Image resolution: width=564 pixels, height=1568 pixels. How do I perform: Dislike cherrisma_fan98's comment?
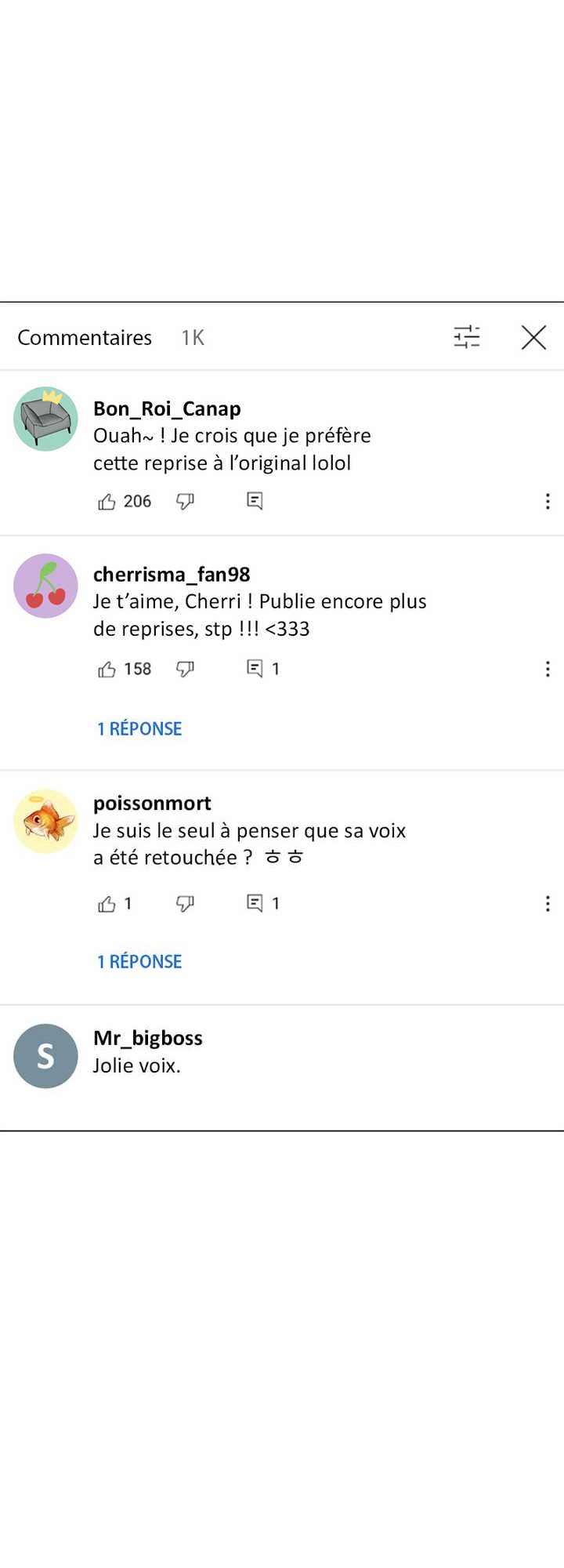click(x=185, y=669)
